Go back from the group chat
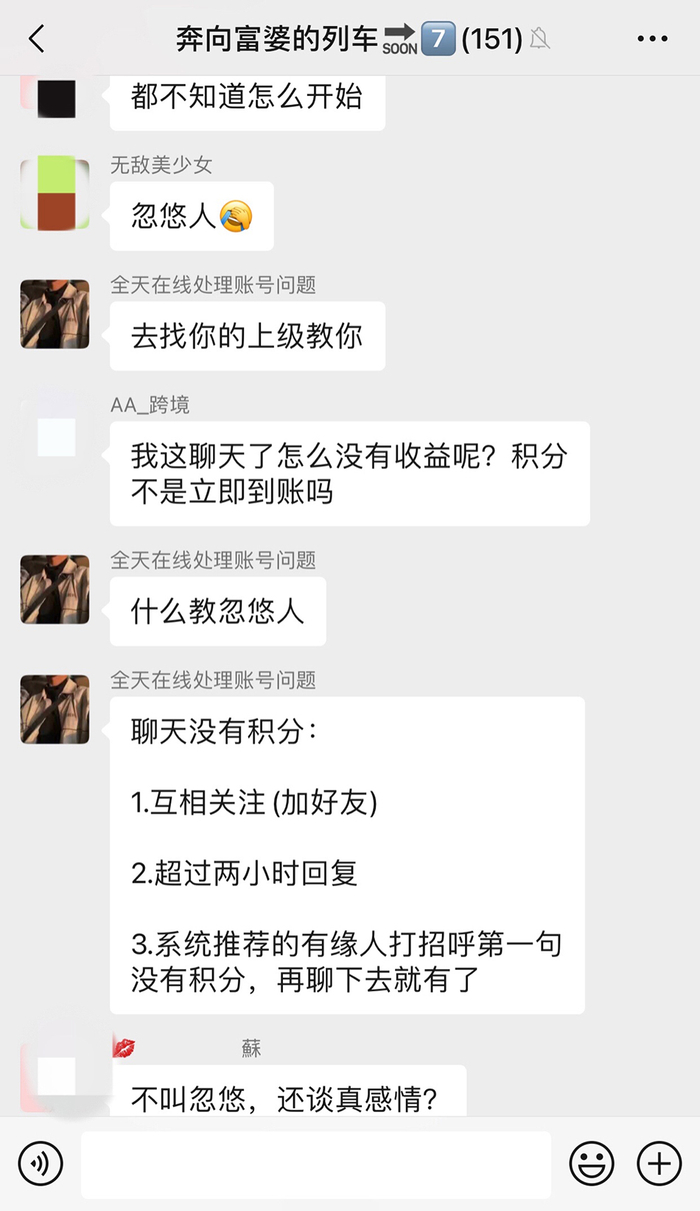The width and height of the screenshot is (700, 1211). [x=37, y=39]
